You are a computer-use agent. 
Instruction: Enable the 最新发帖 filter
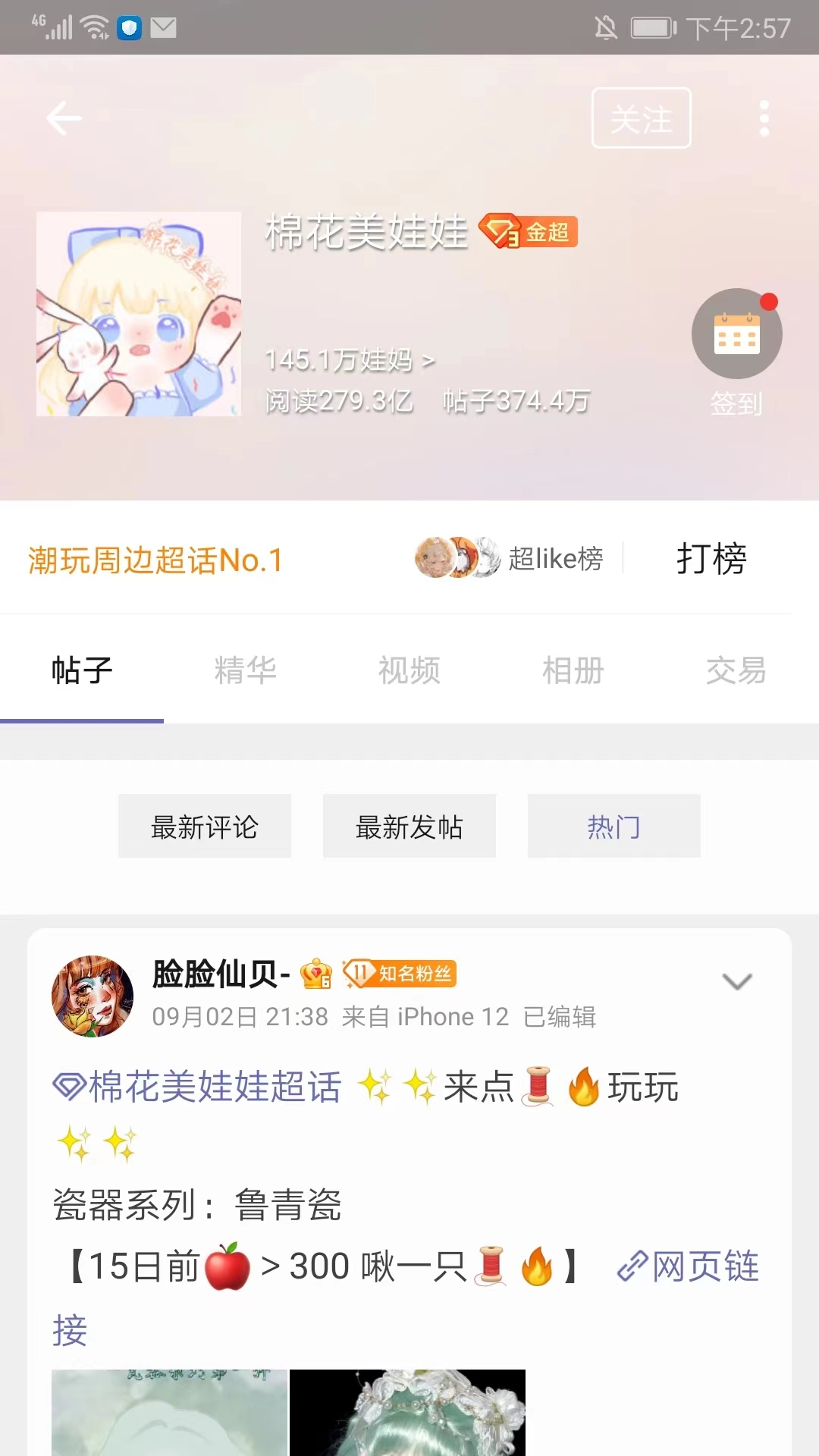click(409, 826)
